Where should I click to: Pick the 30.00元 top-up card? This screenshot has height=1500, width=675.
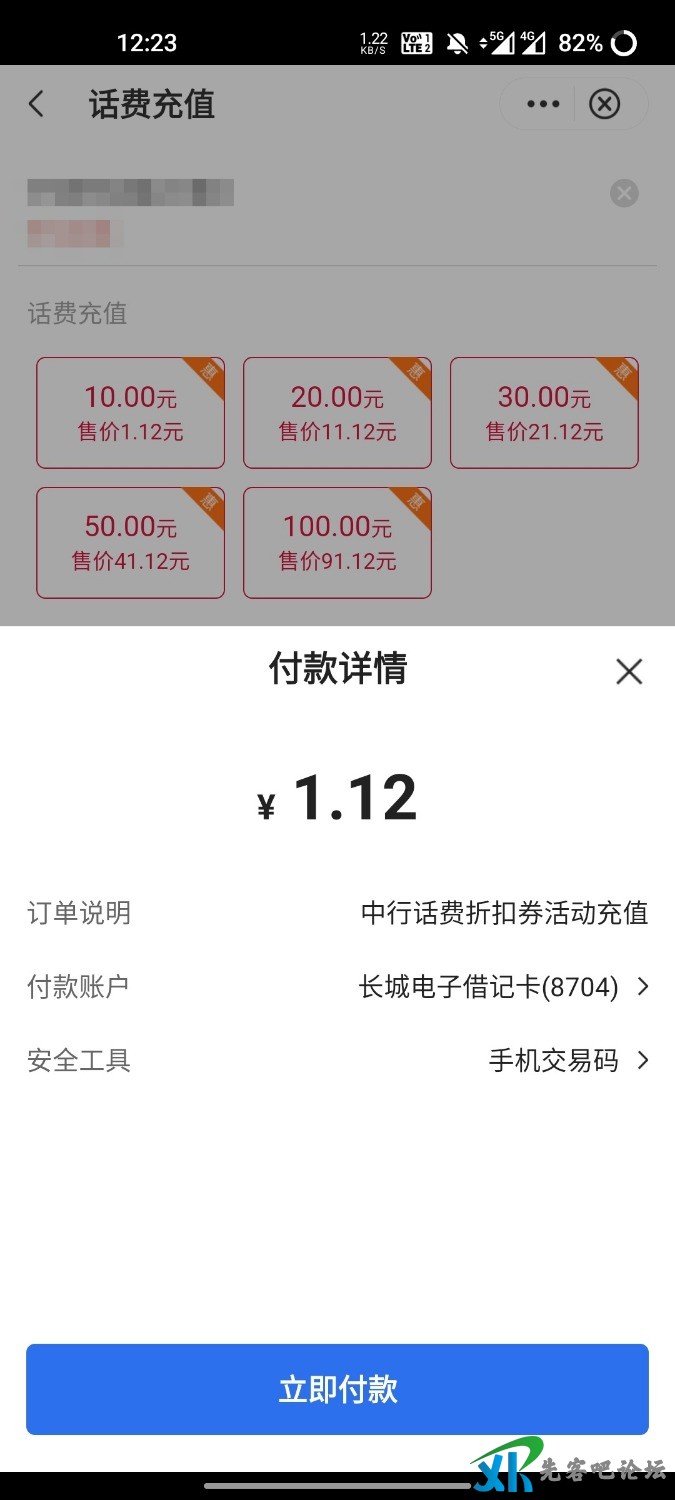pos(544,413)
